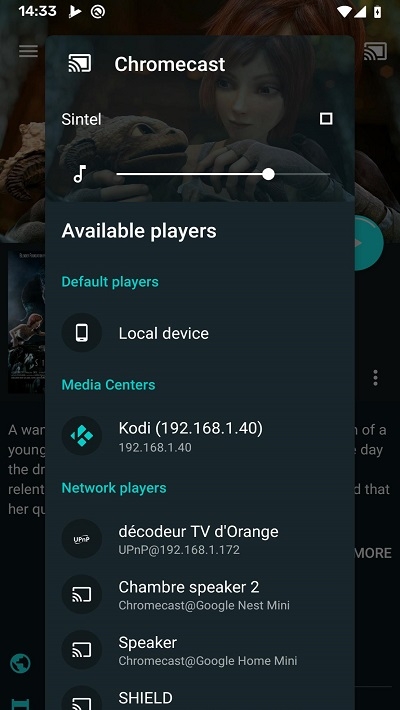The height and width of the screenshot is (710, 400).
Task: Choose Kodi (192.168.1.40) media center
Action: [x=200, y=436]
